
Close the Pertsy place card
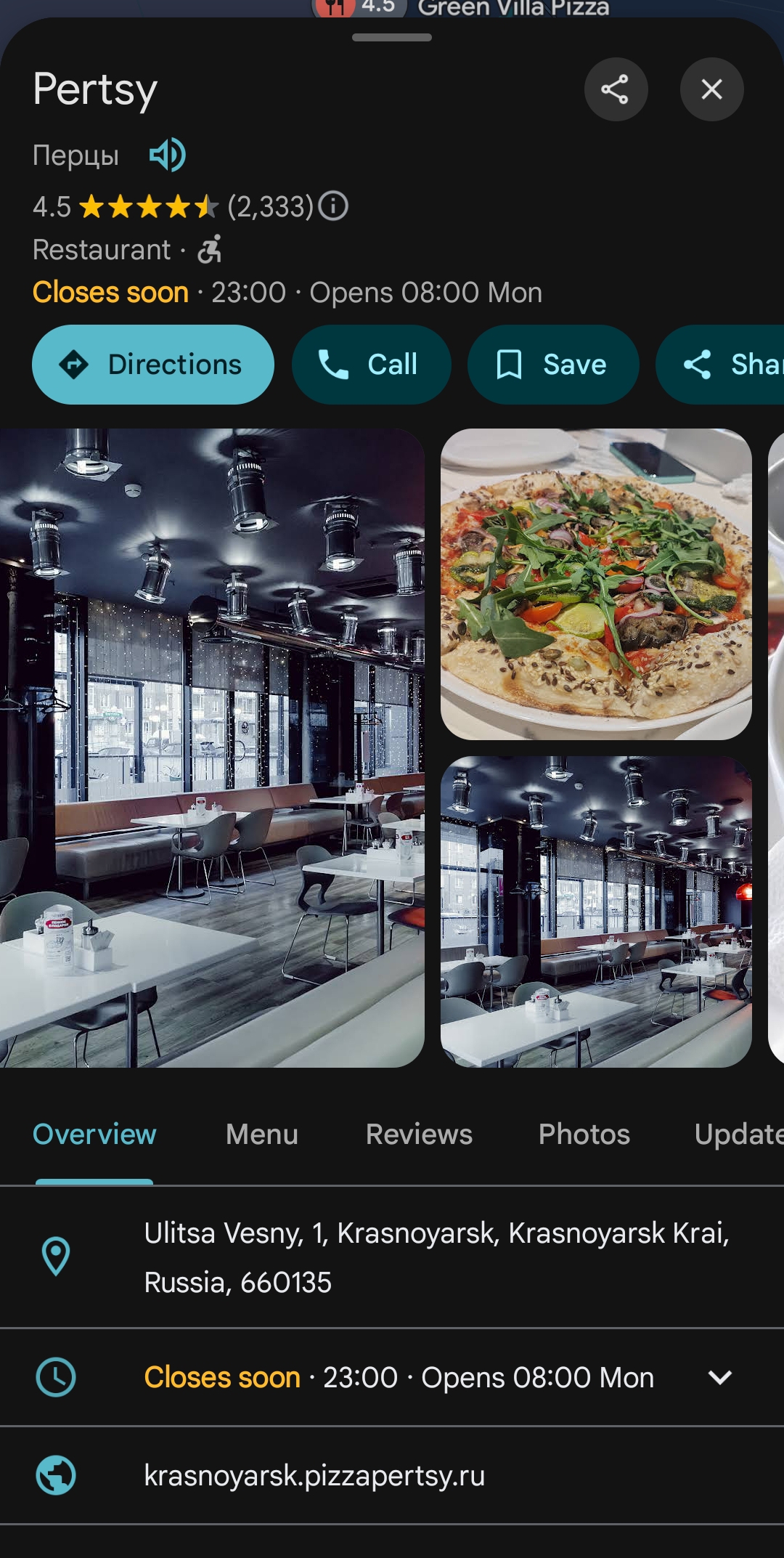711,89
